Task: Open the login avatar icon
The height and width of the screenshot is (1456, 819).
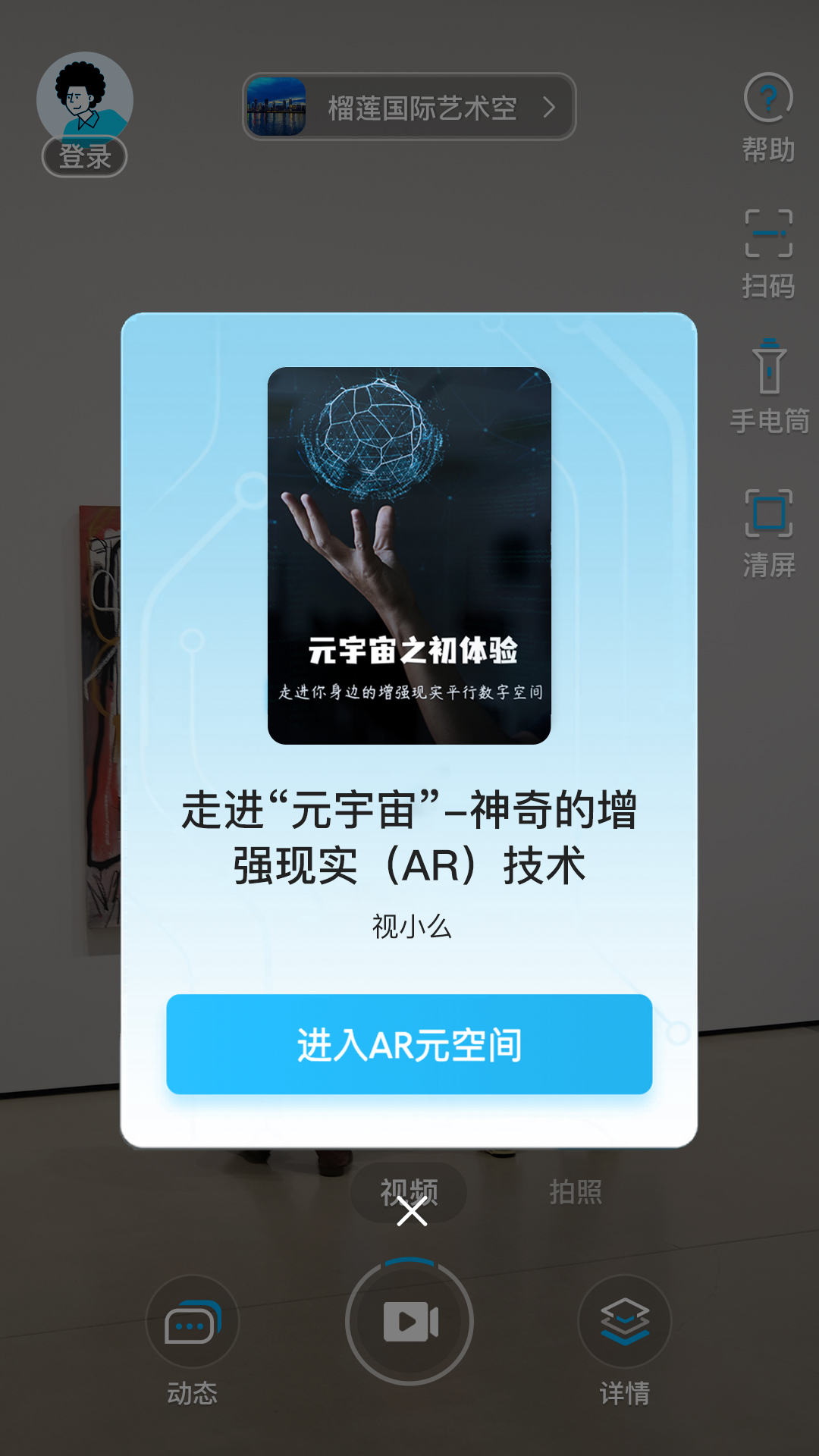Action: [x=83, y=99]
